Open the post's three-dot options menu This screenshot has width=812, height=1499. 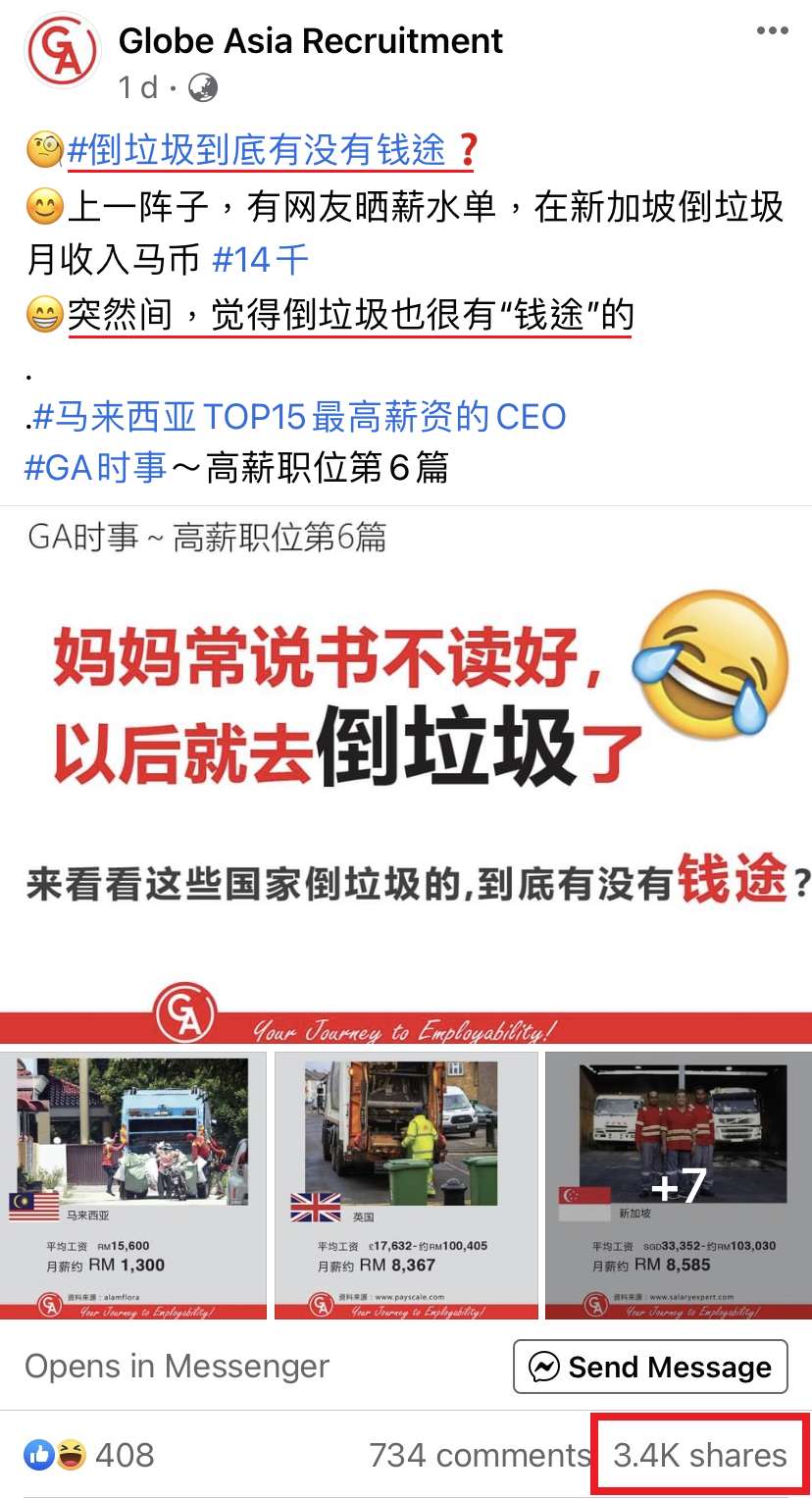point(772,31)
